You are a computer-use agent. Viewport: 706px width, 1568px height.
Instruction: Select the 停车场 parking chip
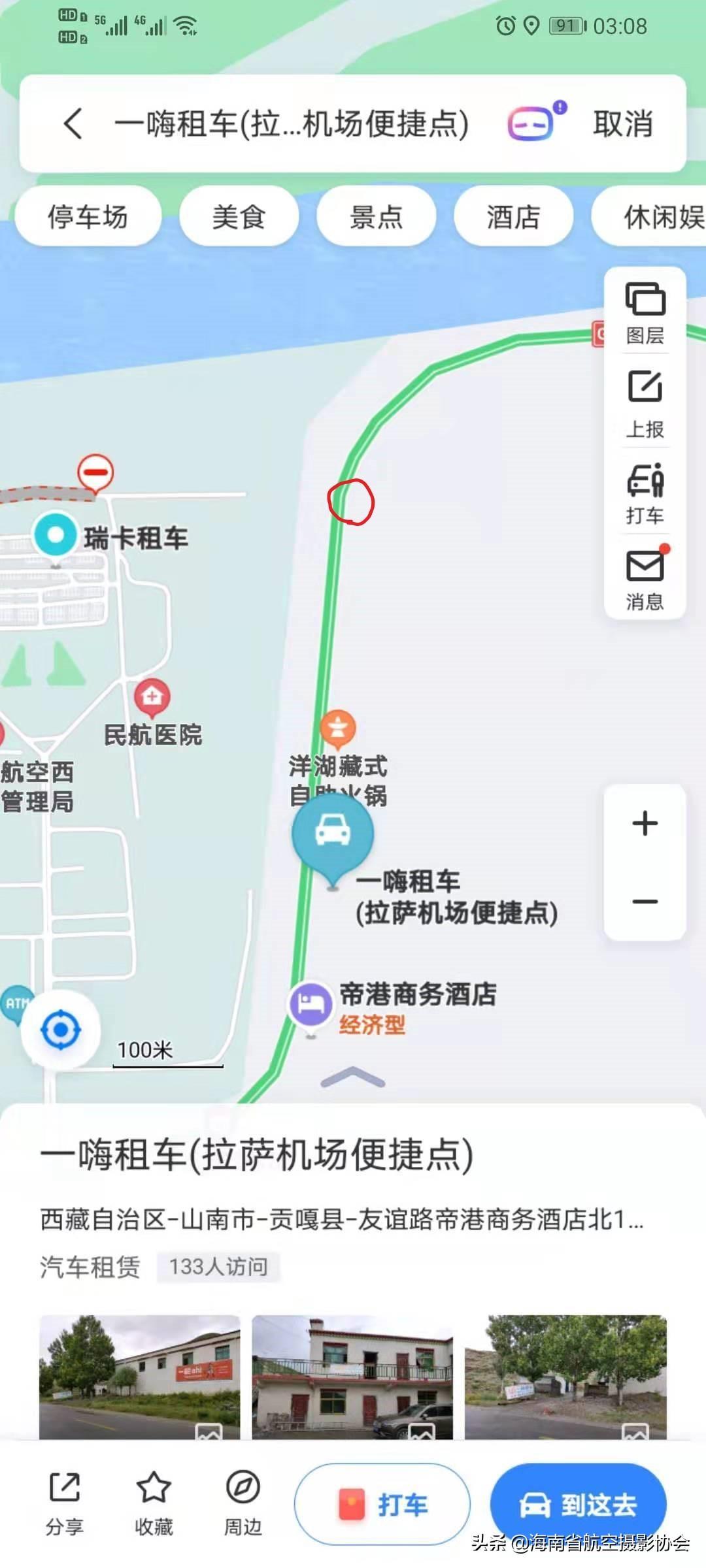coord(88,217)
